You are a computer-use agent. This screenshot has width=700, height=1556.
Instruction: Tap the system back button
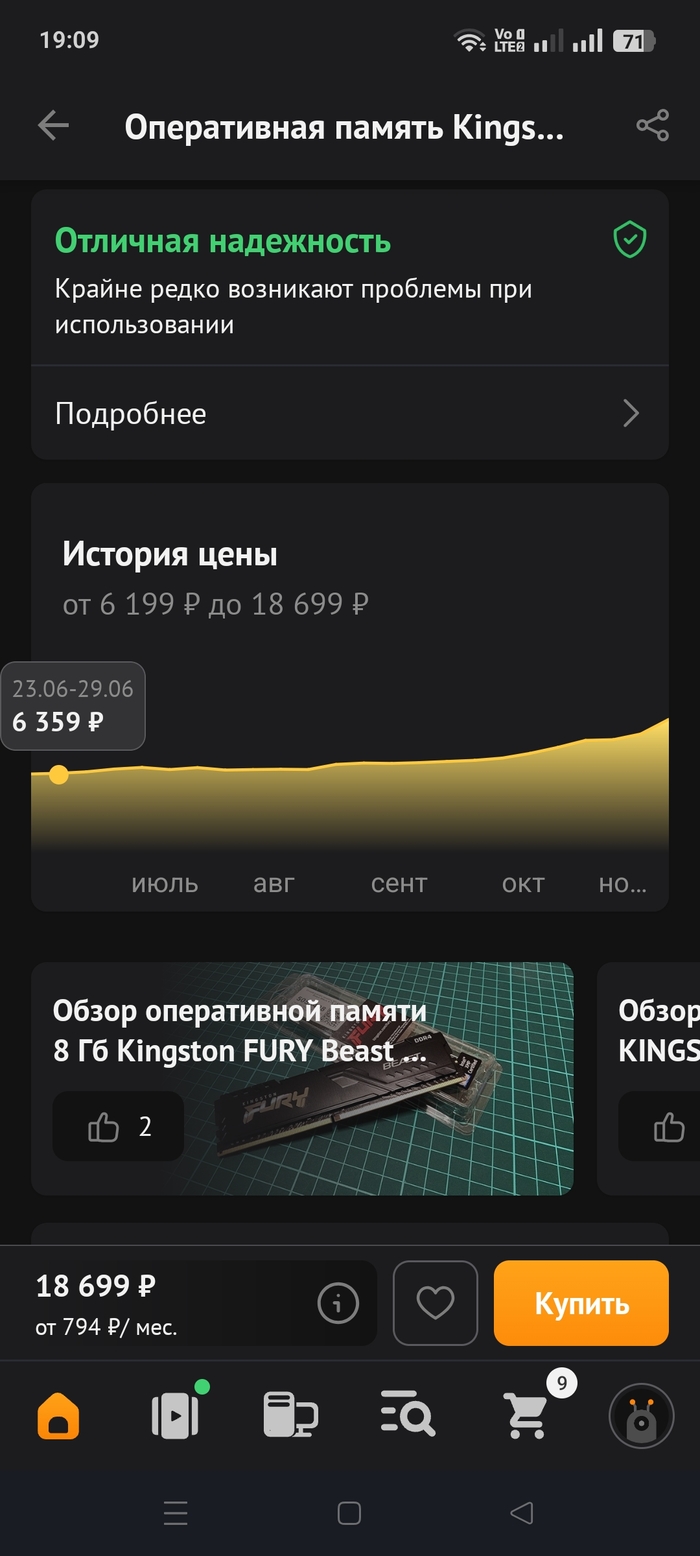pos(521,1513)
